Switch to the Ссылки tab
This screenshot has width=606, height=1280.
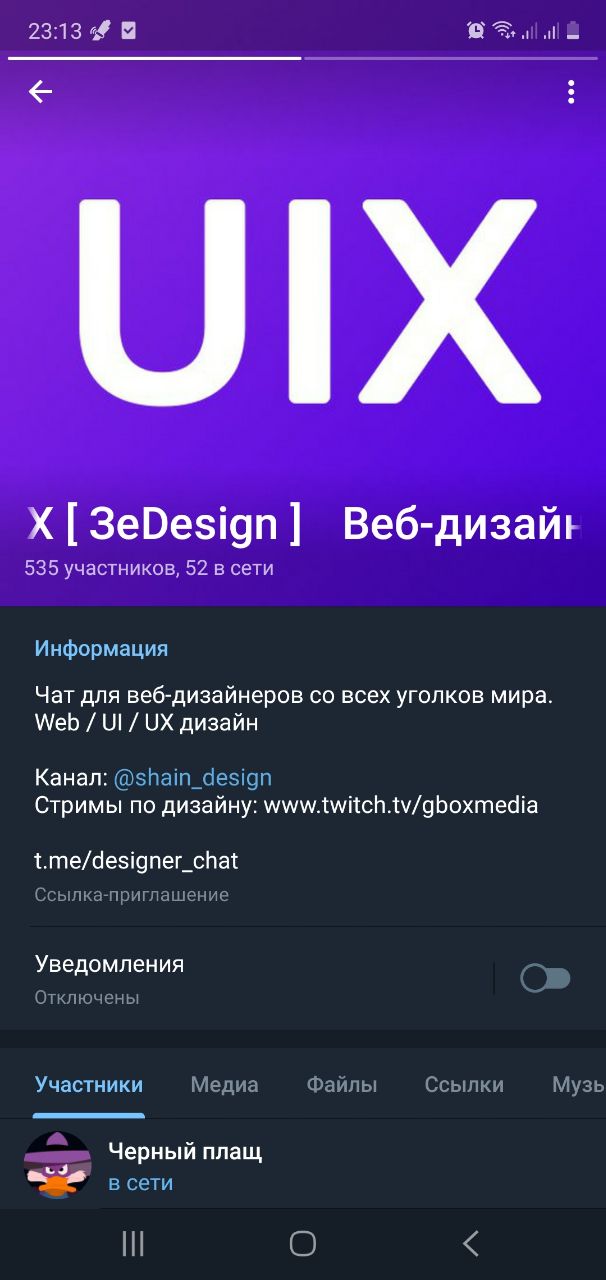[464, 1085]
